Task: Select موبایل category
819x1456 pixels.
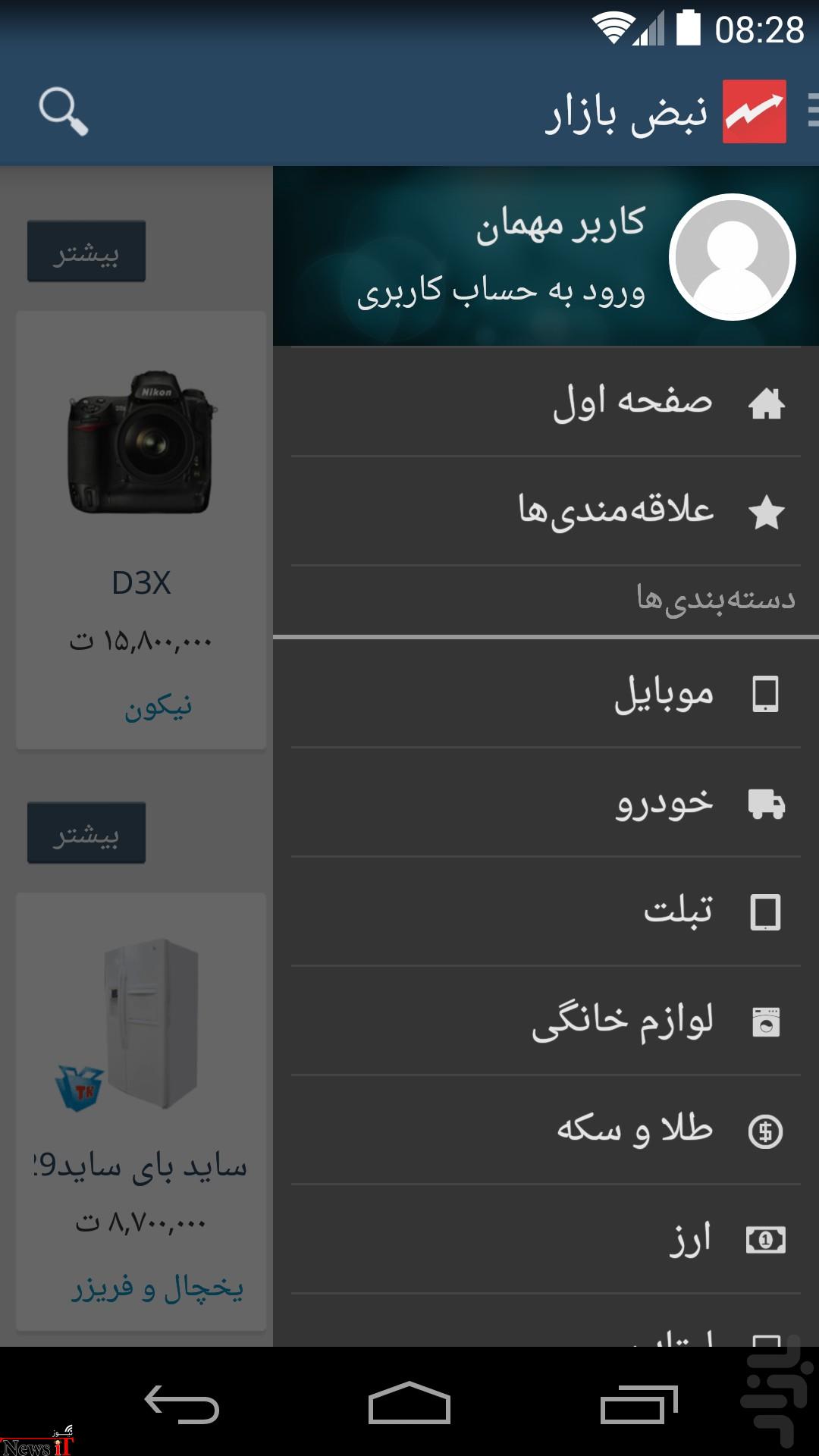Action: (x=546, y=694)
